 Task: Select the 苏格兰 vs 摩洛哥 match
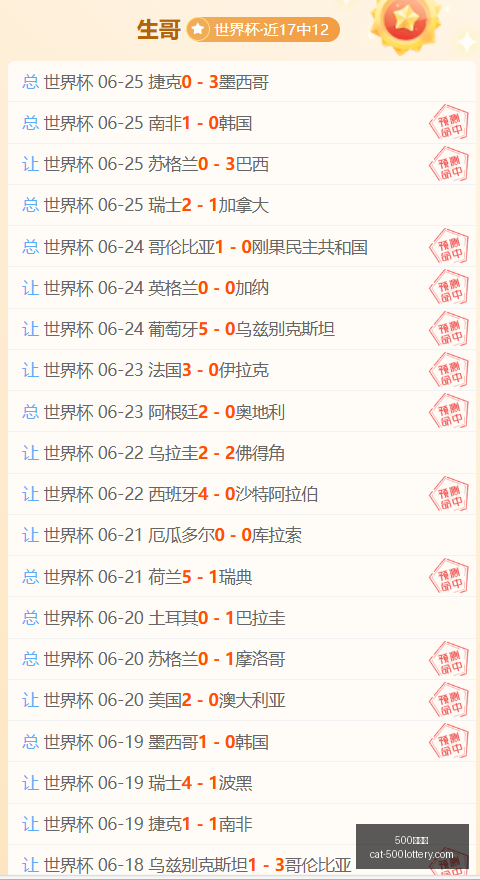tap(242, 659)
